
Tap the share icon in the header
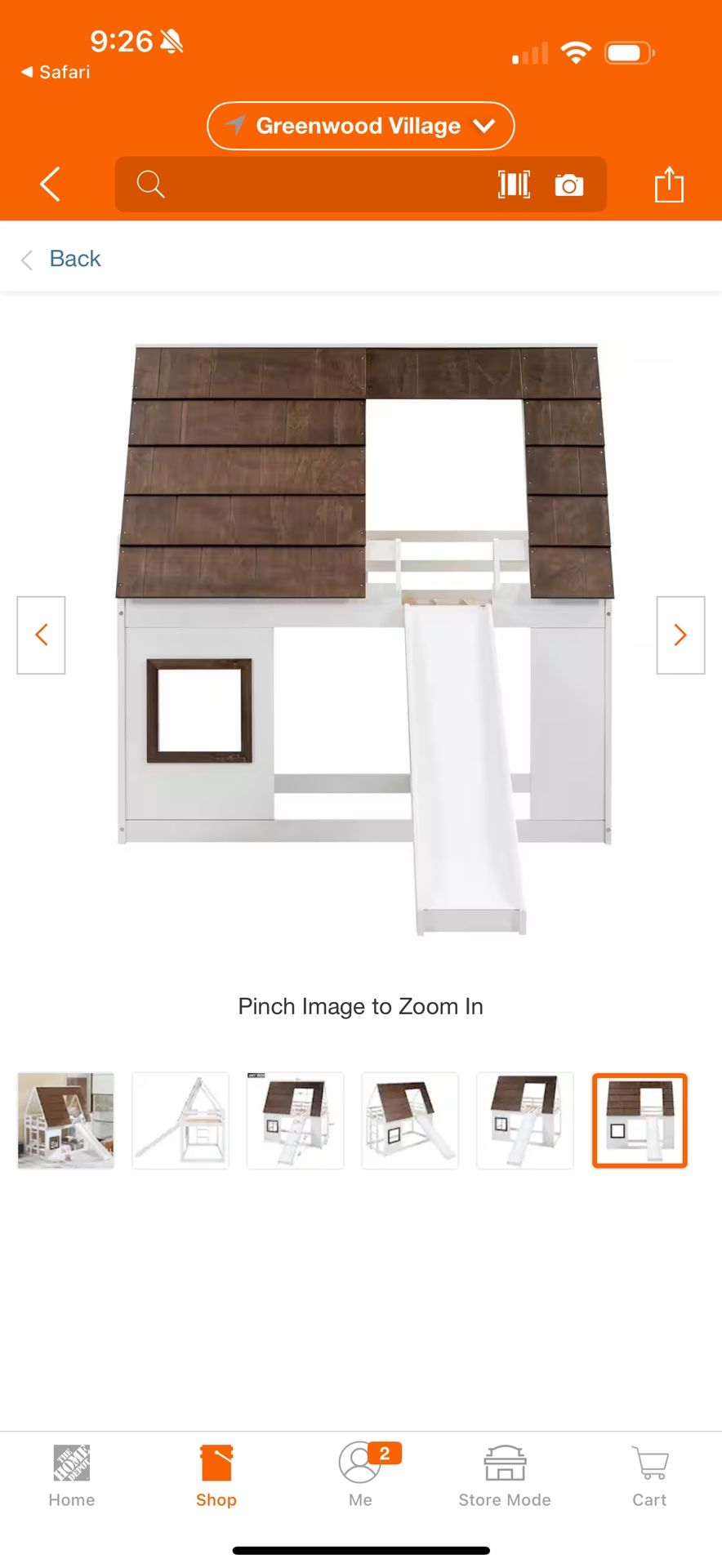pos(670,185)
